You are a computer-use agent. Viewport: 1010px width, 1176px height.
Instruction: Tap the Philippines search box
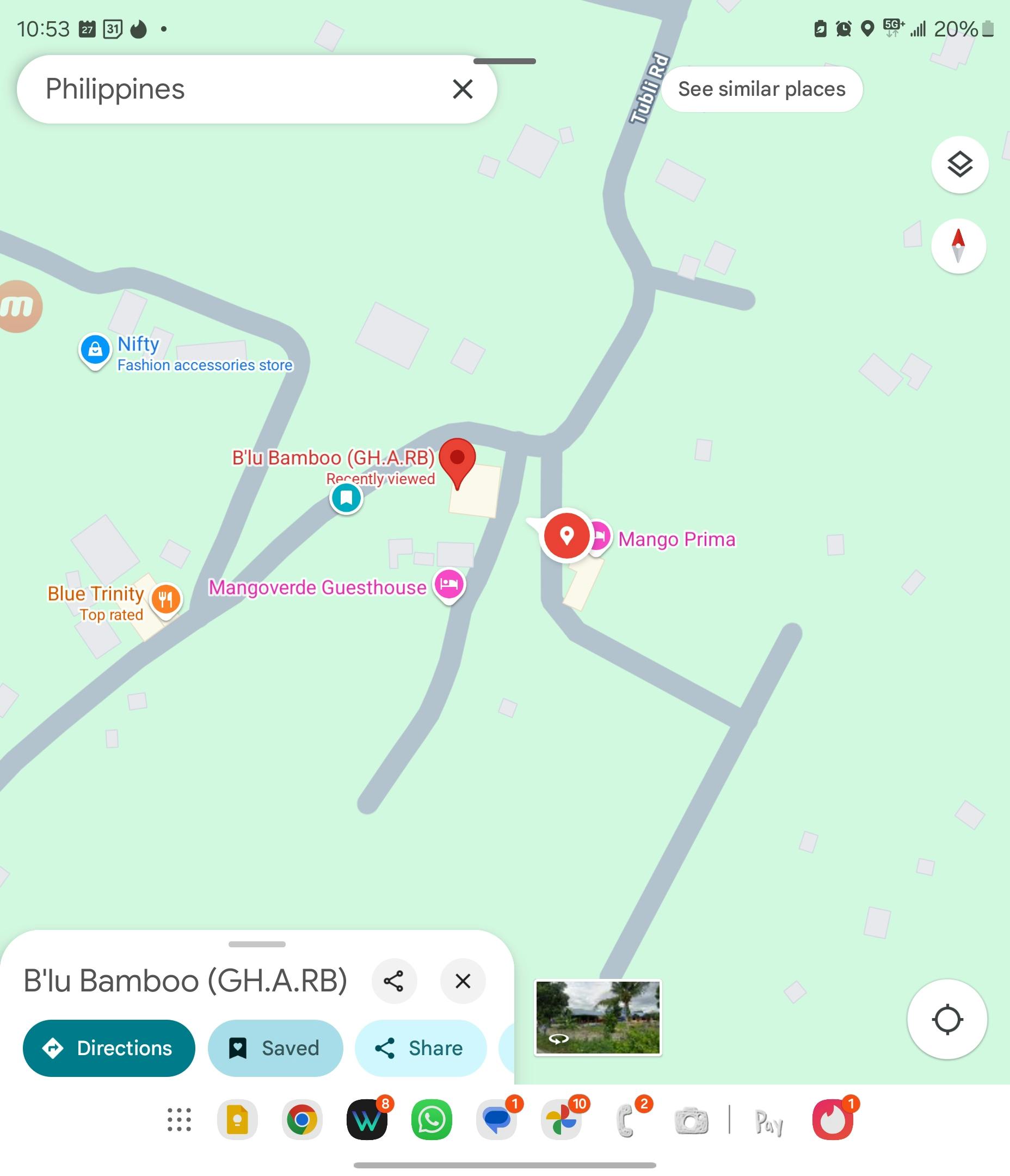tap(227, 89)
